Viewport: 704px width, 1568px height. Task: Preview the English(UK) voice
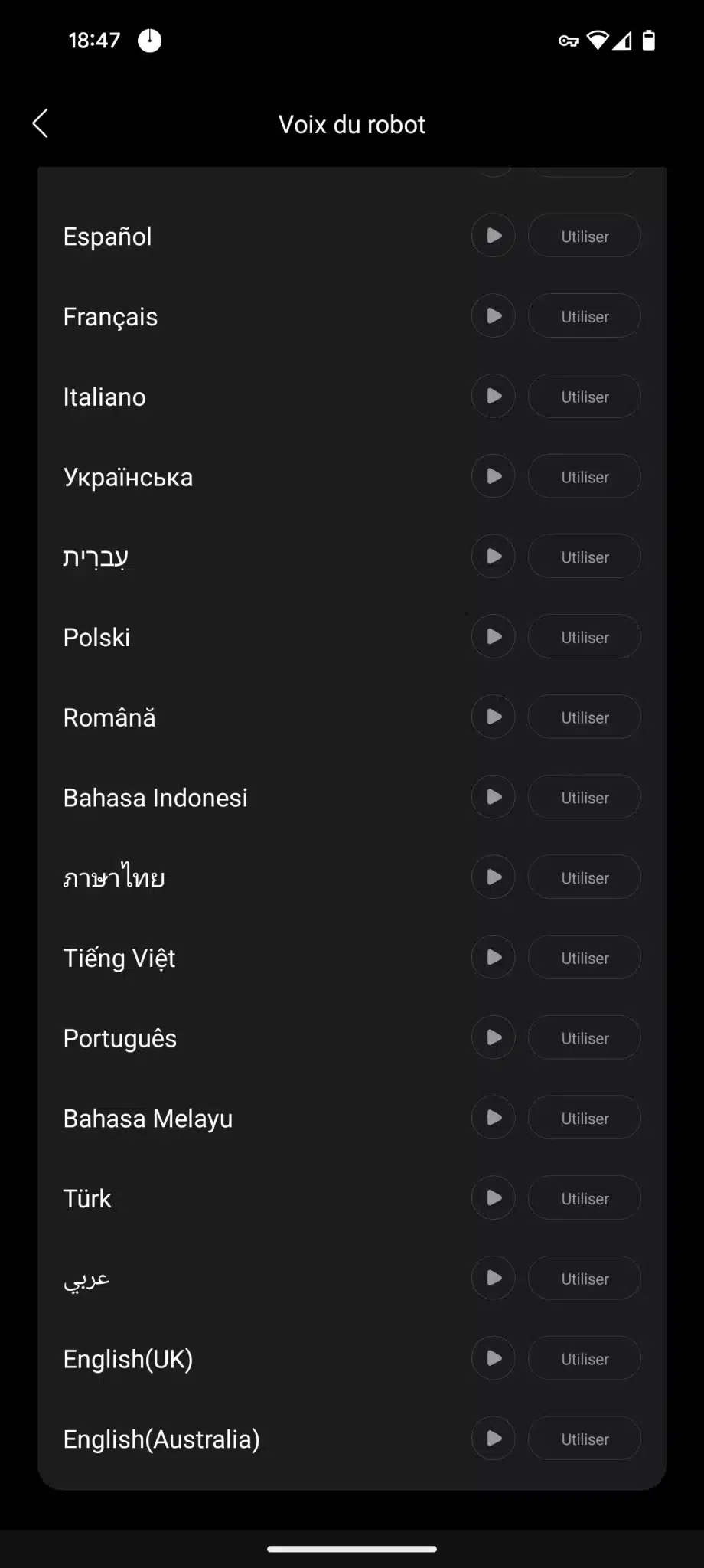494,1358
